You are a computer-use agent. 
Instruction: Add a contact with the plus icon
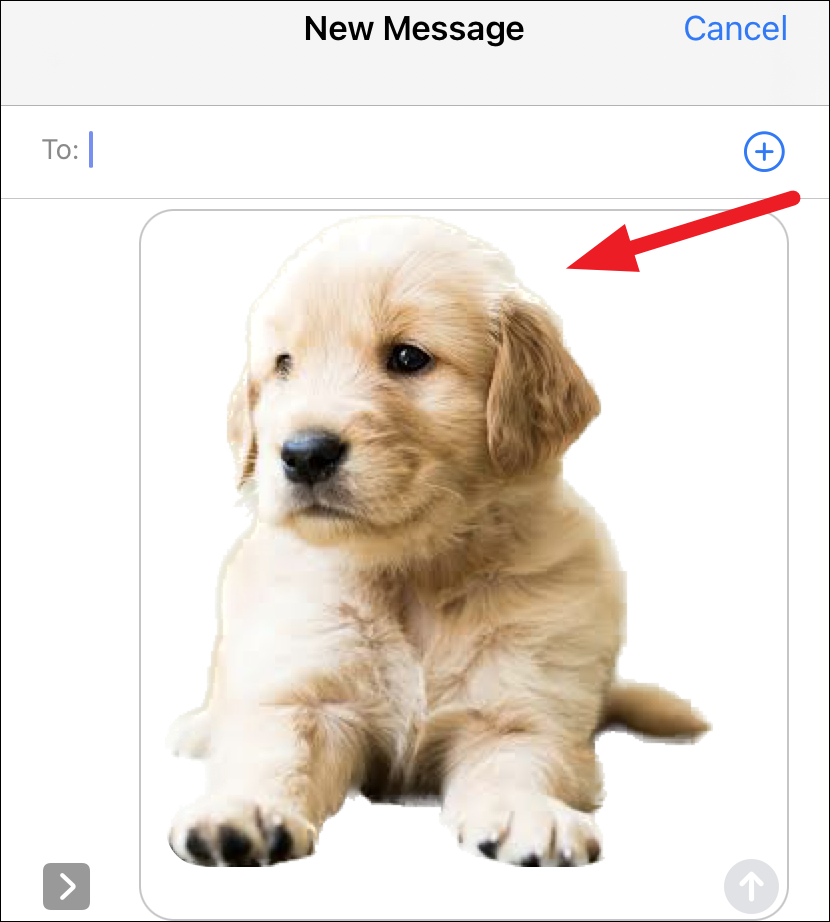click(x=765, y=152)
